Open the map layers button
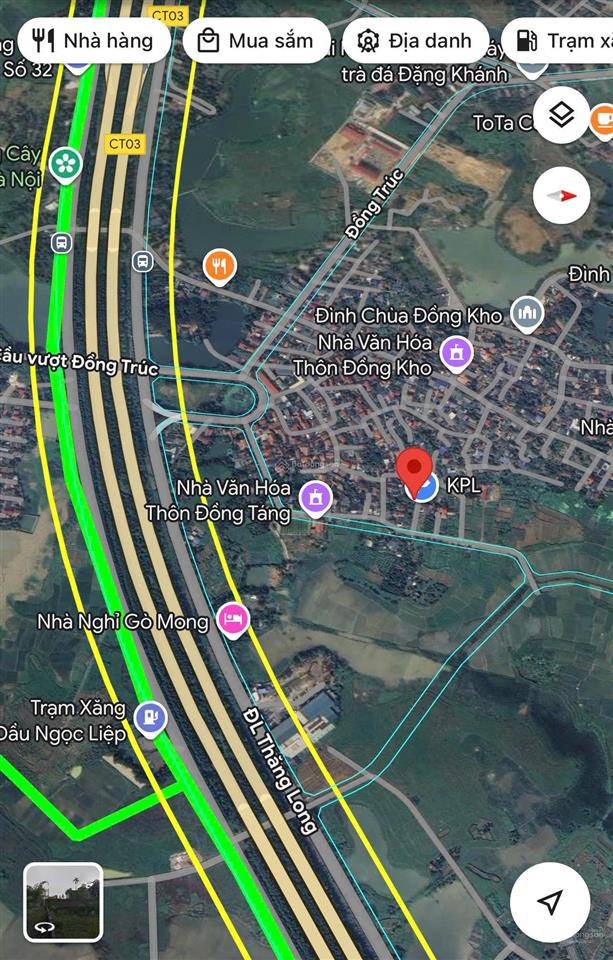Image resolution: width=613 pixels, height=960 pixels. tap(562, 116)
